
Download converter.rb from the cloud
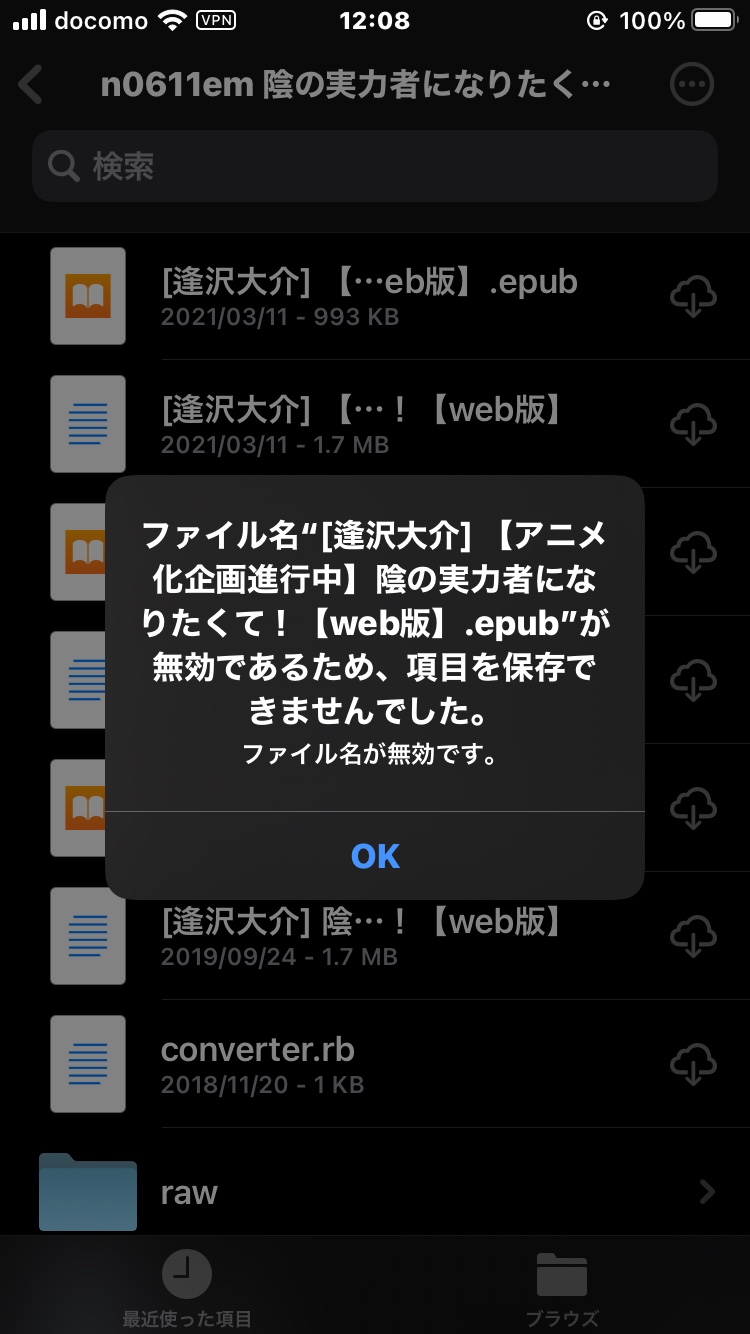(692, 1063)
